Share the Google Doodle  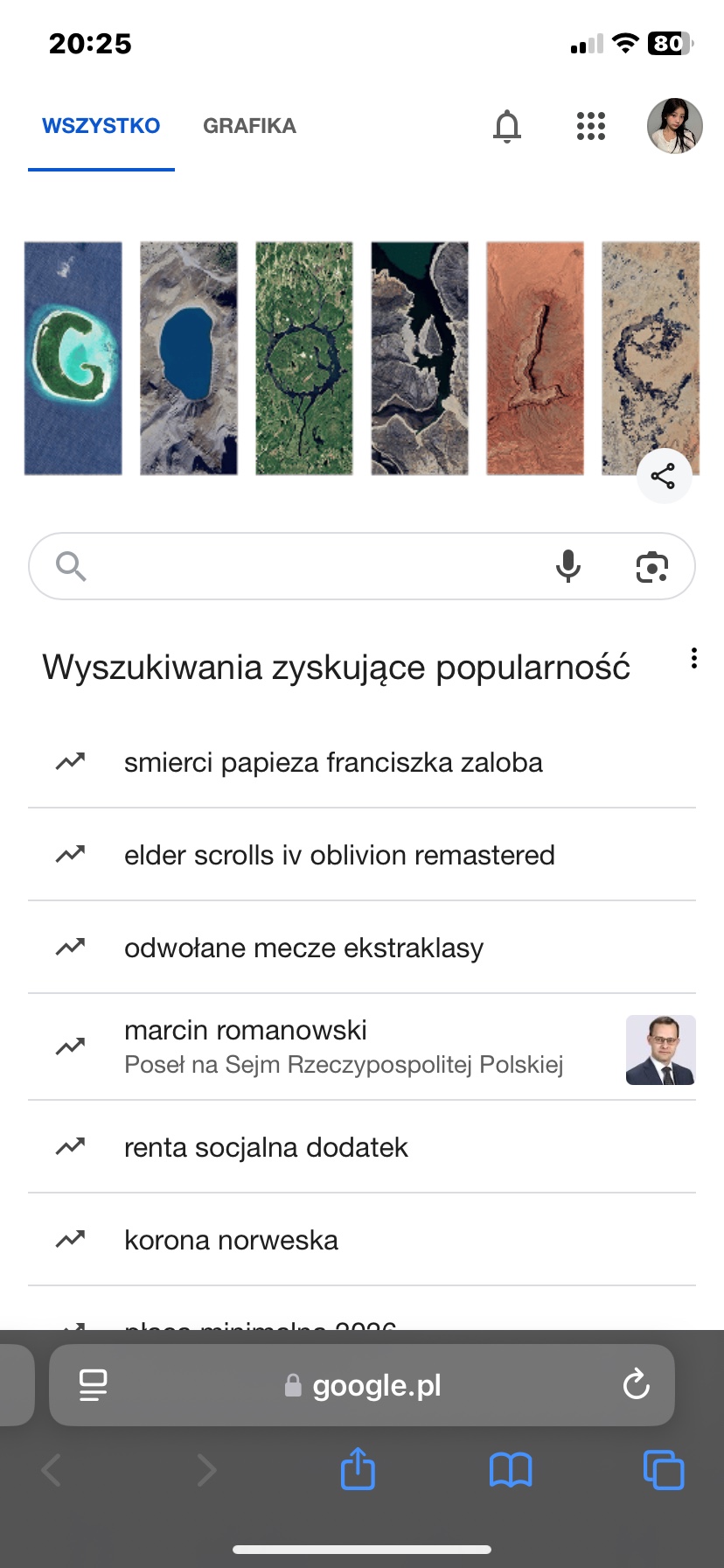point(663,476)
